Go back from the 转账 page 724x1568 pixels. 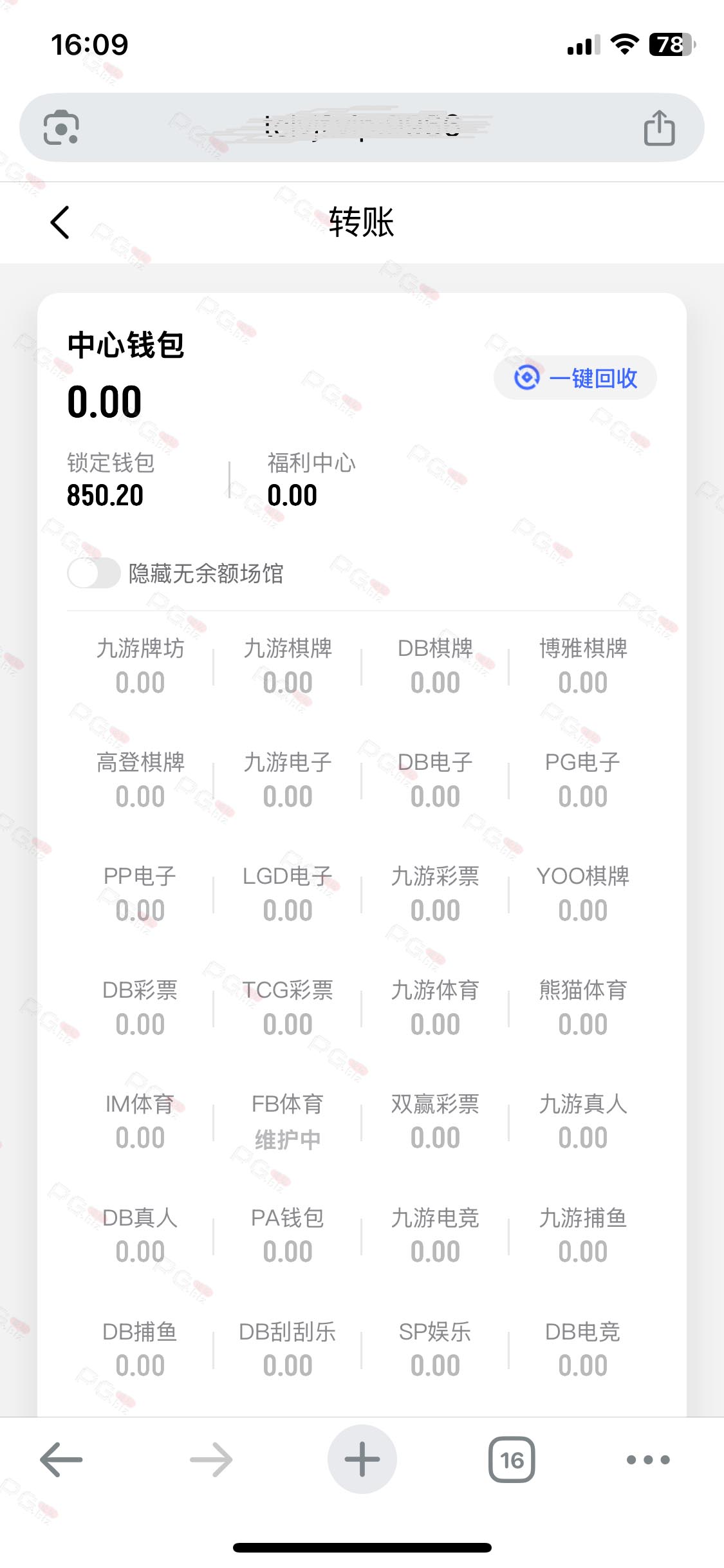[60, 223]
